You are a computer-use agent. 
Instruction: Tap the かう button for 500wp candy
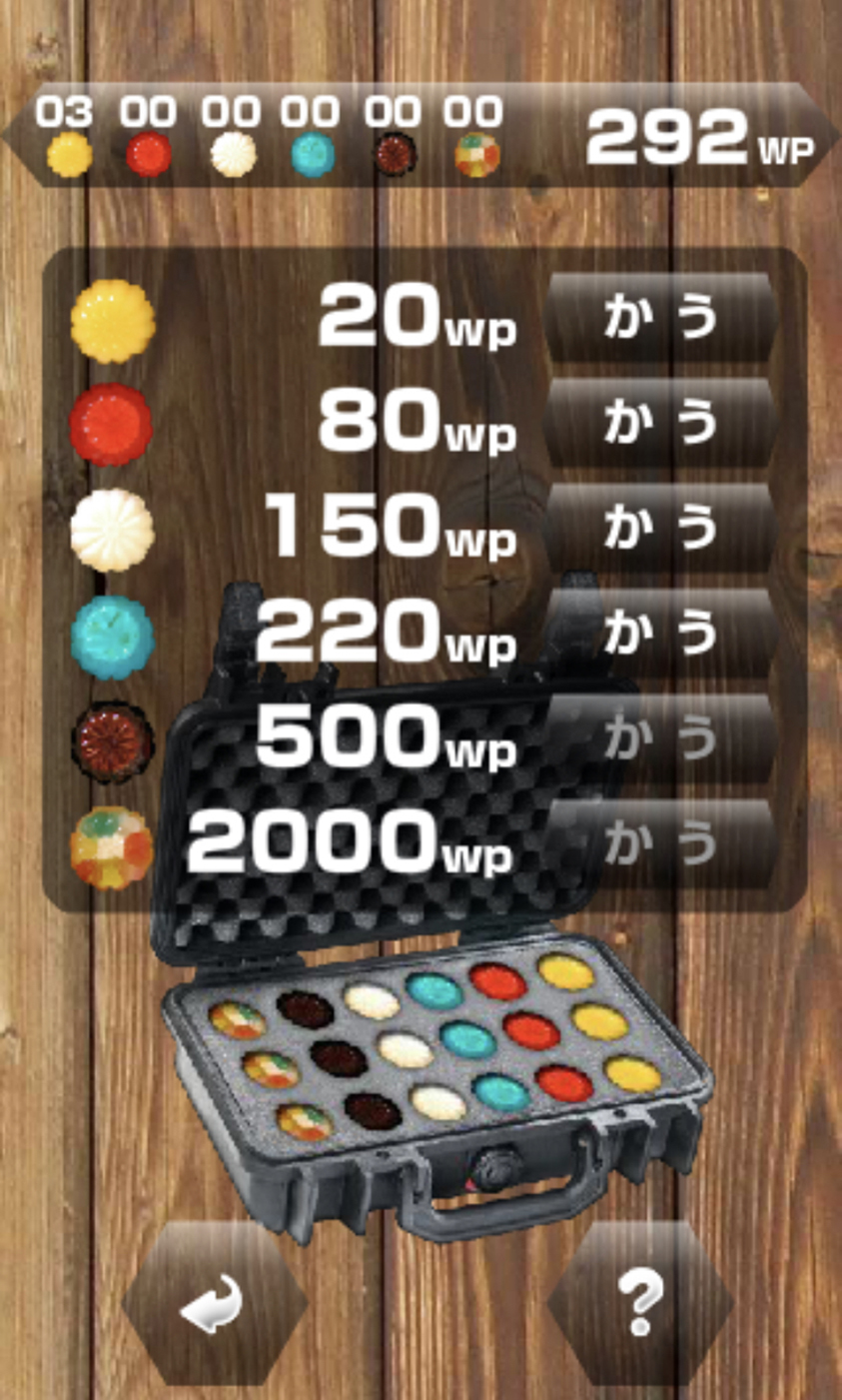[660, 739]
